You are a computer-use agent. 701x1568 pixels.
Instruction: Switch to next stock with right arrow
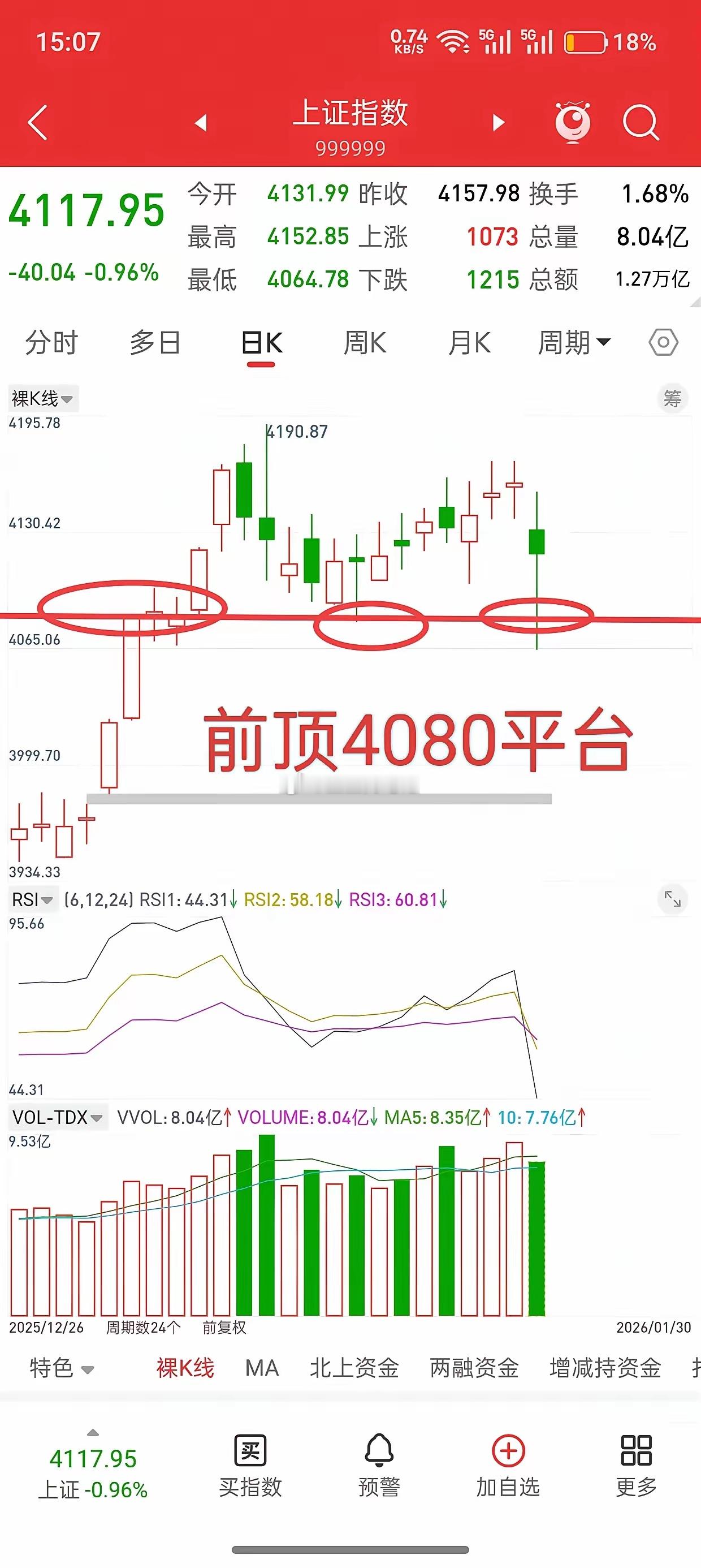[x=497, y=120]
